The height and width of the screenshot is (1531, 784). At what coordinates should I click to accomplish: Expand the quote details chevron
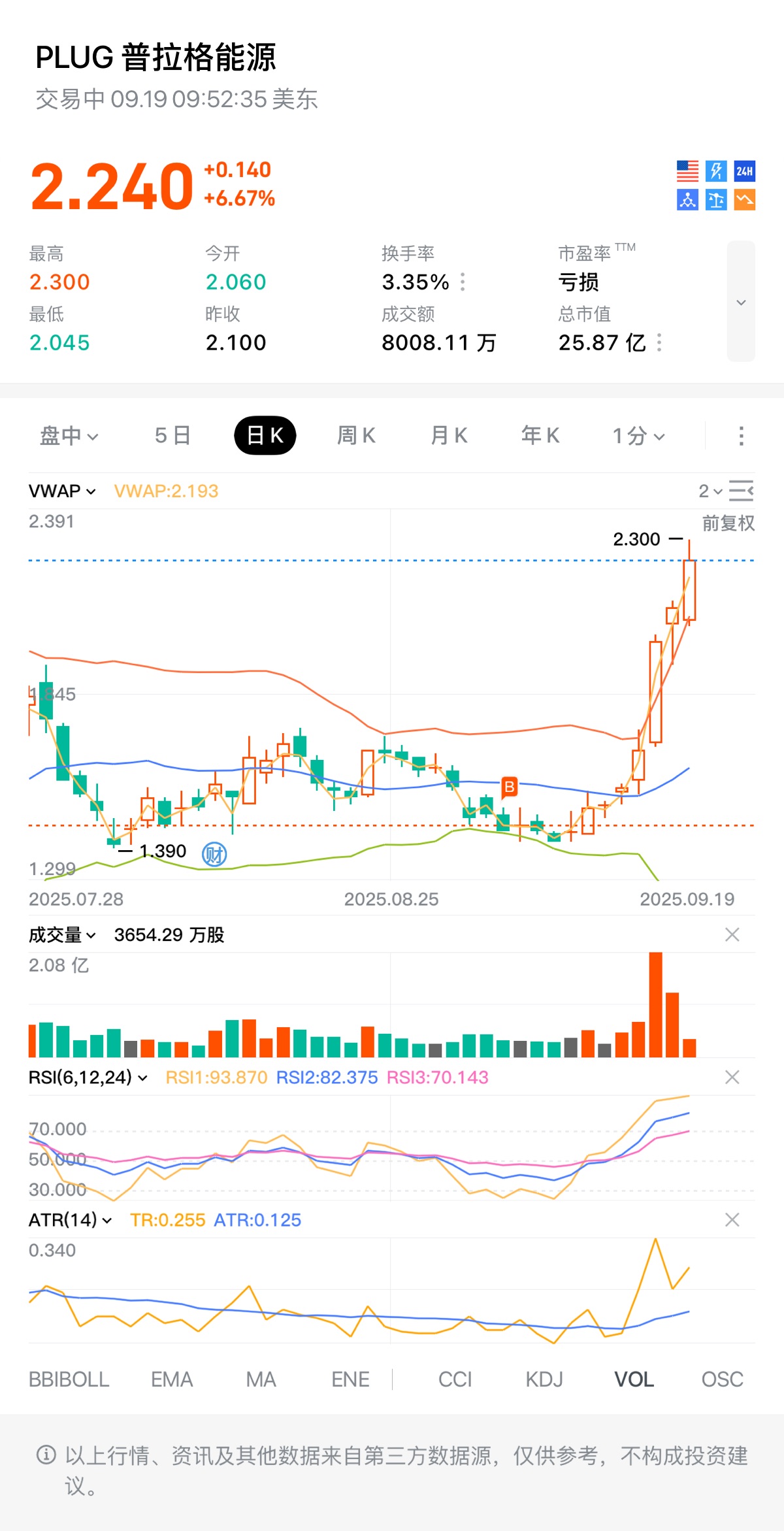(x=741, y=302)
